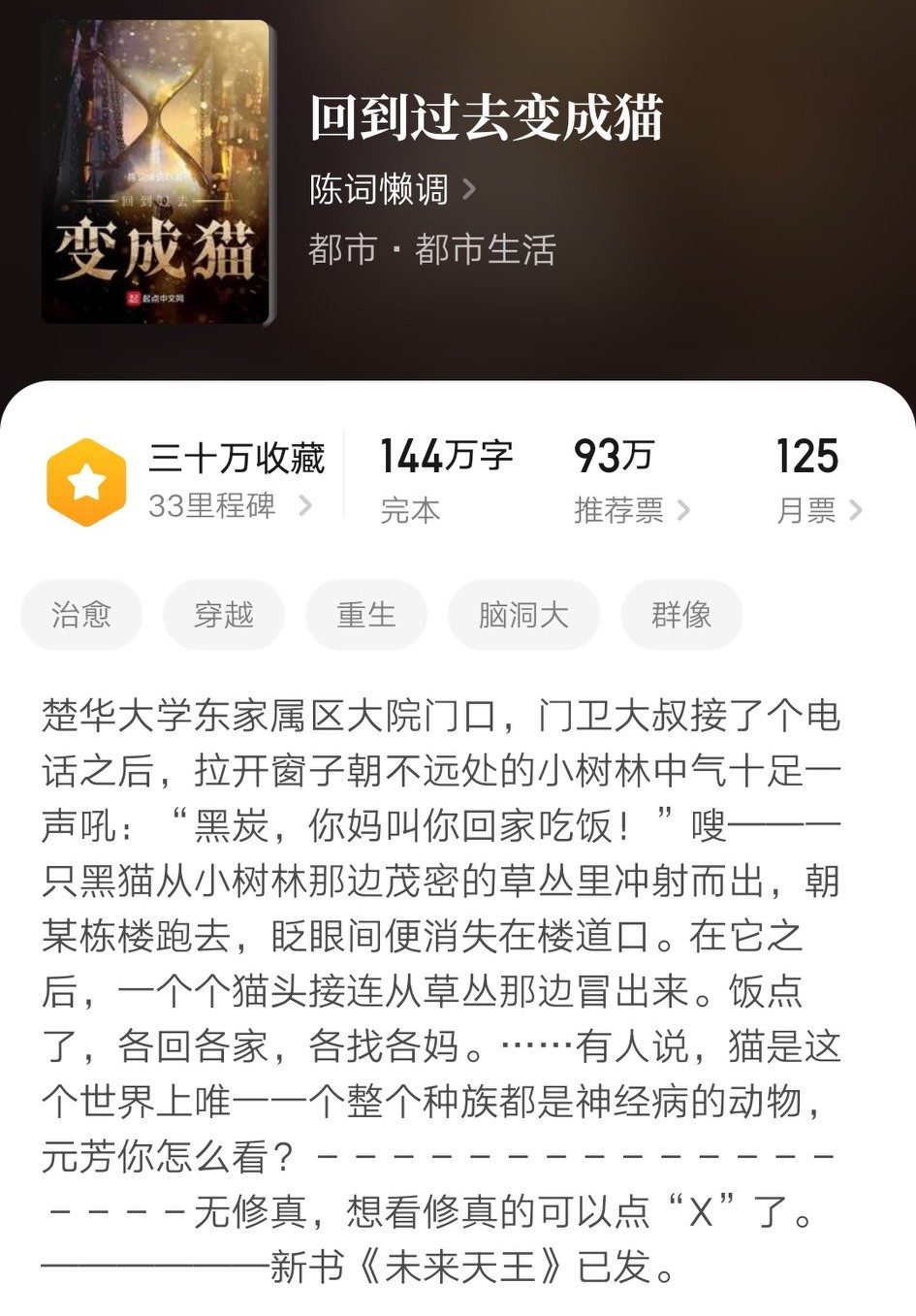Tap the 三十万收藏 collection count
The image size is (916, 1316).
[237, 454]
